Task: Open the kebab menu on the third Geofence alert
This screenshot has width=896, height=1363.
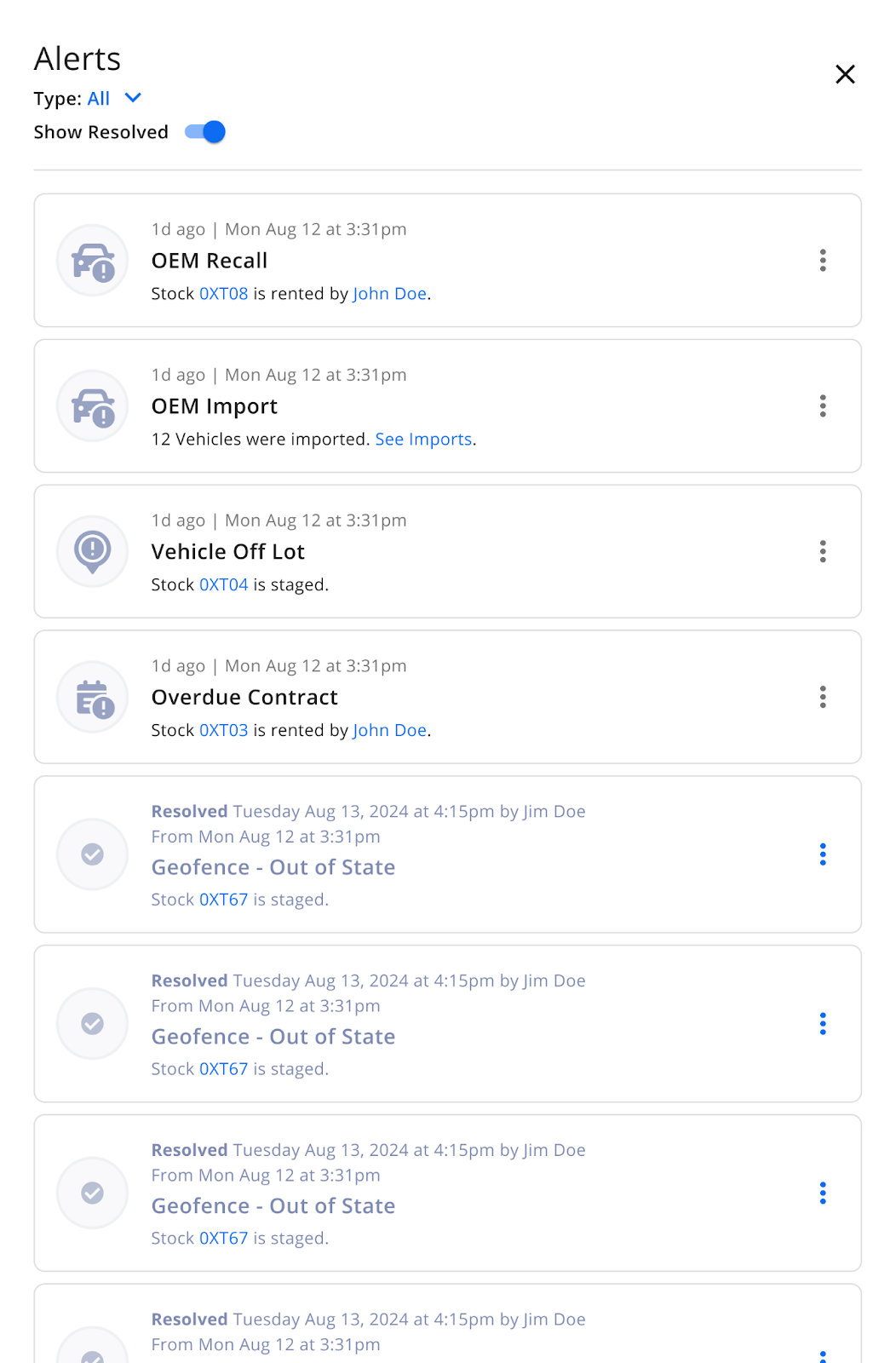Action: click(823, 1193)
